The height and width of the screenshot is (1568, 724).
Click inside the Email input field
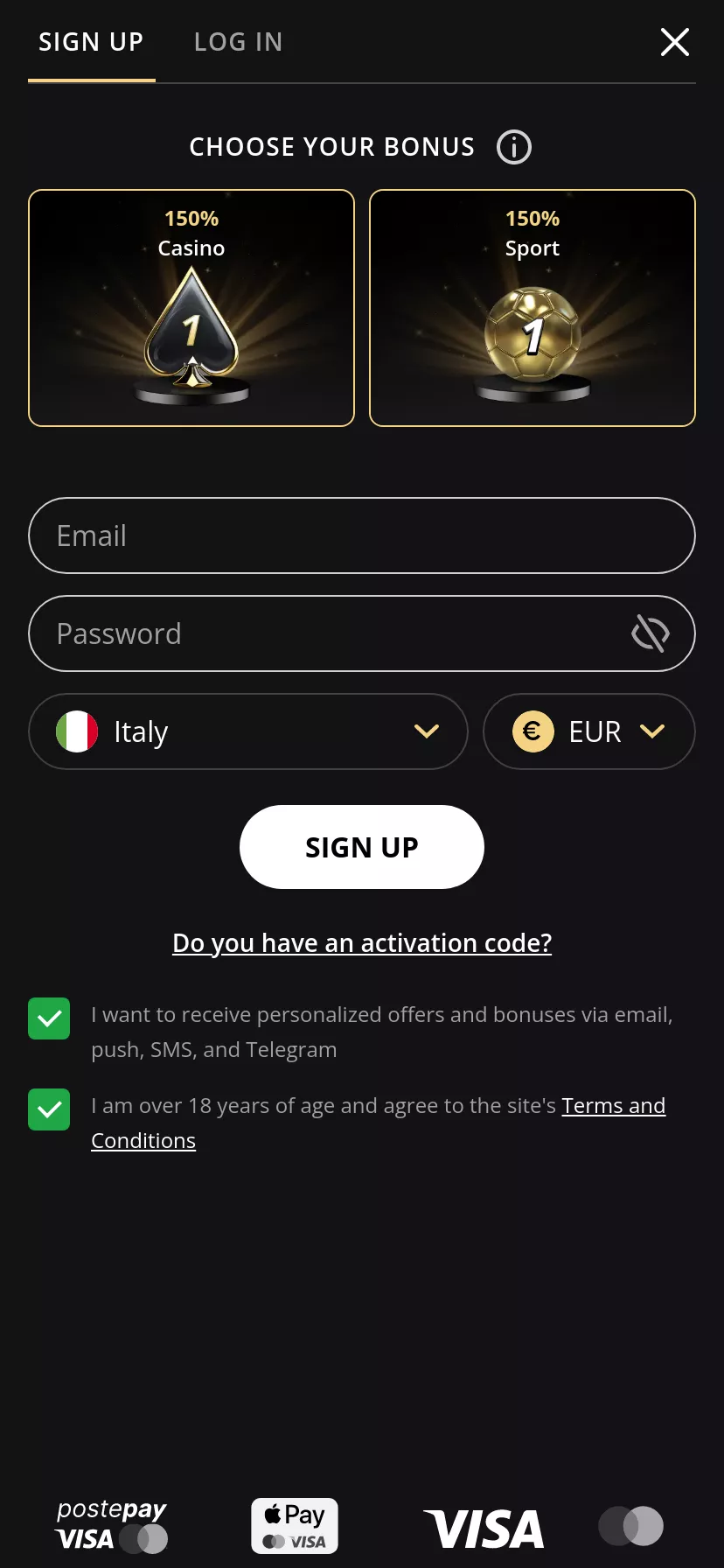click(x=362, y=535)
